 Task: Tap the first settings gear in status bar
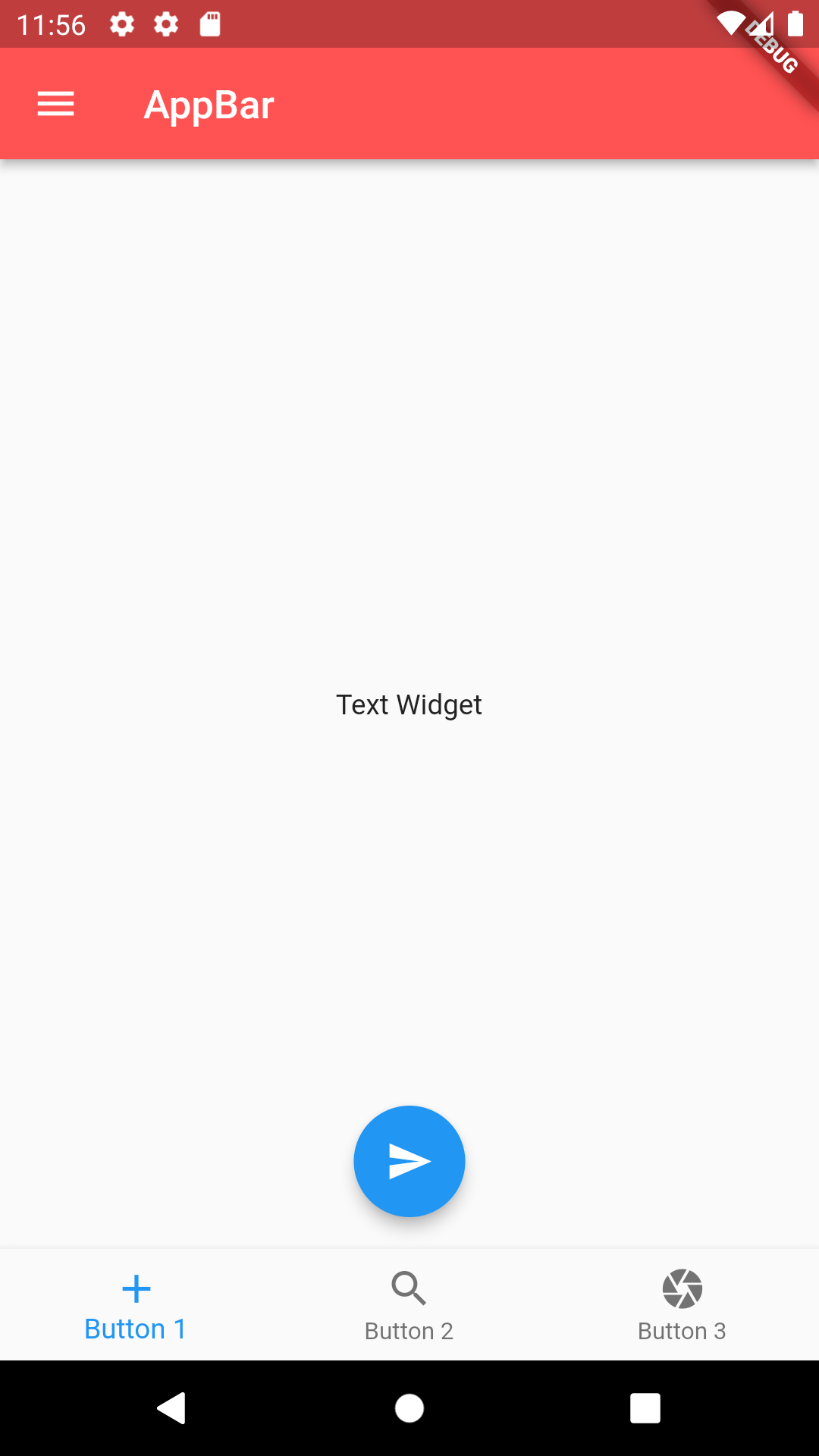(x=121, y=24)
